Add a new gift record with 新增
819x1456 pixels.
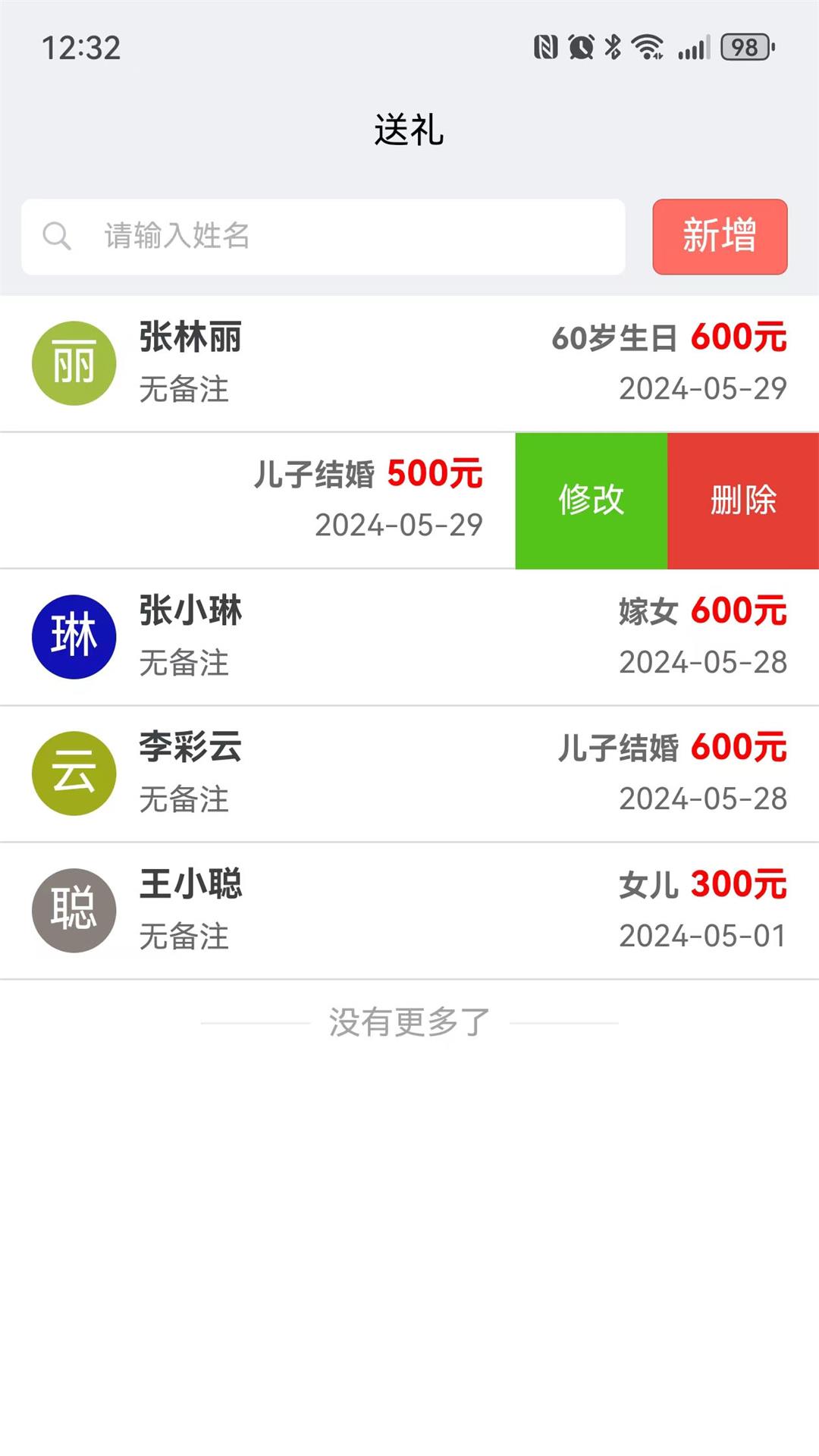point(720,237)
